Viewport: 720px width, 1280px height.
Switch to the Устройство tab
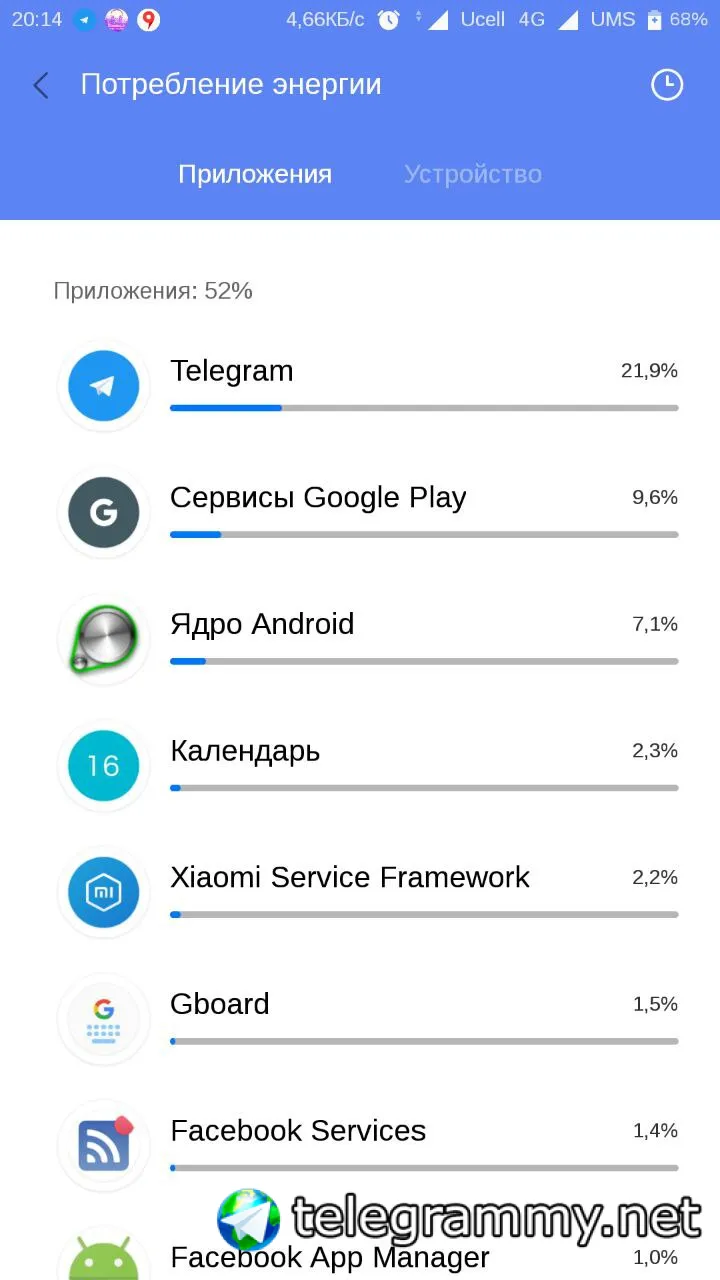472,174
